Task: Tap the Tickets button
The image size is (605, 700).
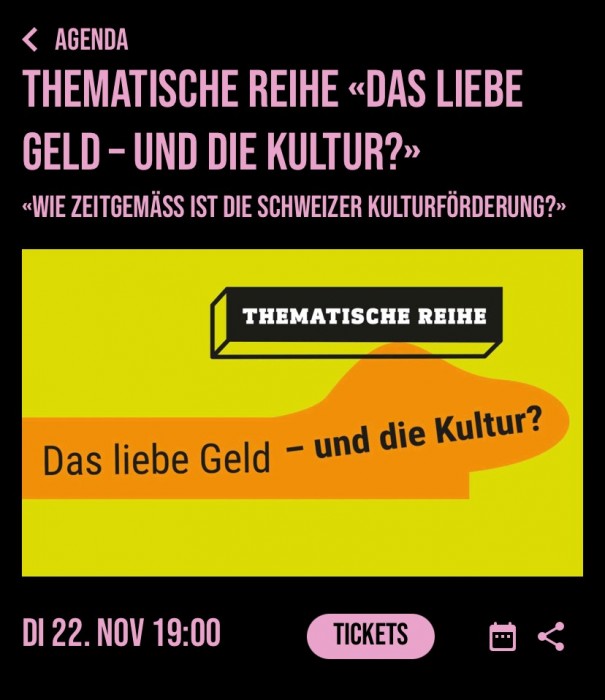Action: 370,635
